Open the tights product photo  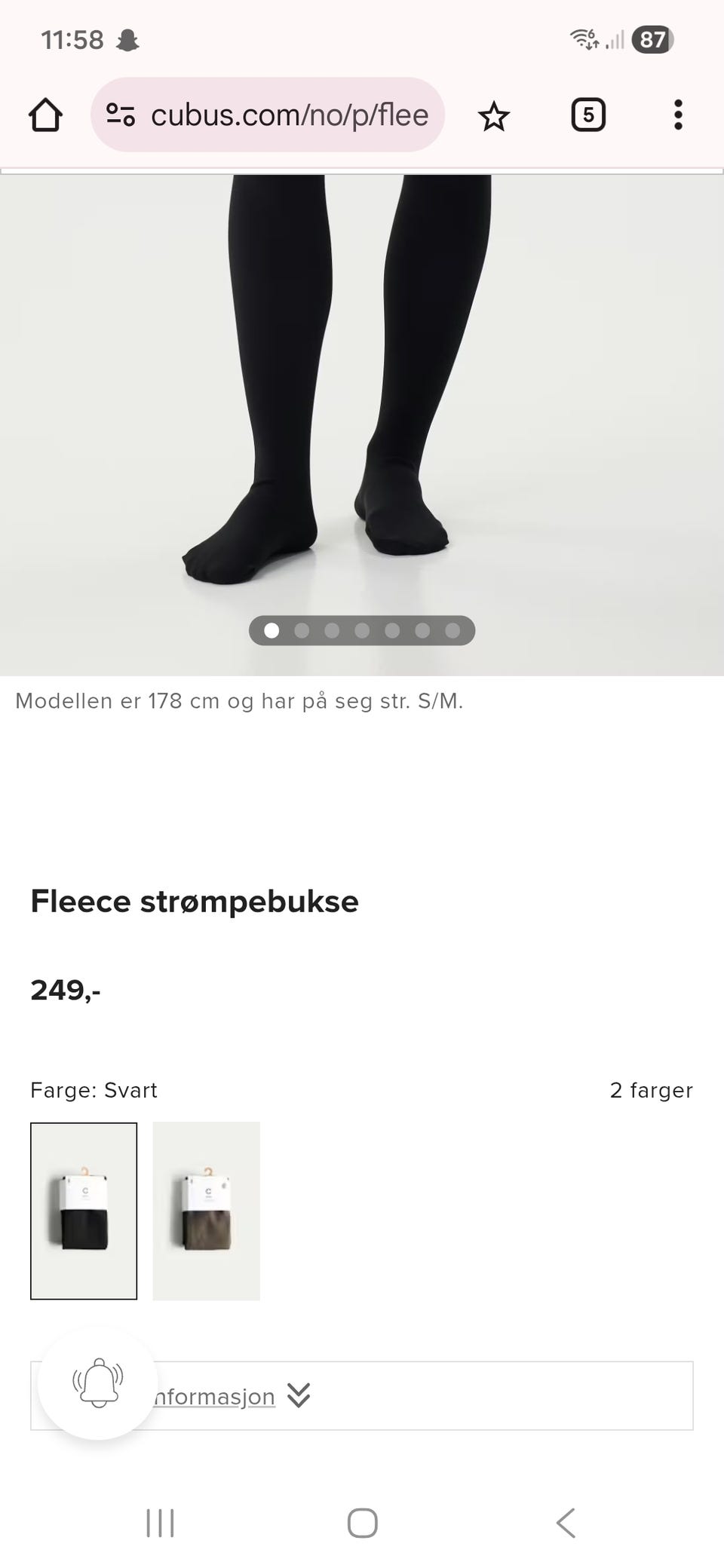[x=362, y=392]
